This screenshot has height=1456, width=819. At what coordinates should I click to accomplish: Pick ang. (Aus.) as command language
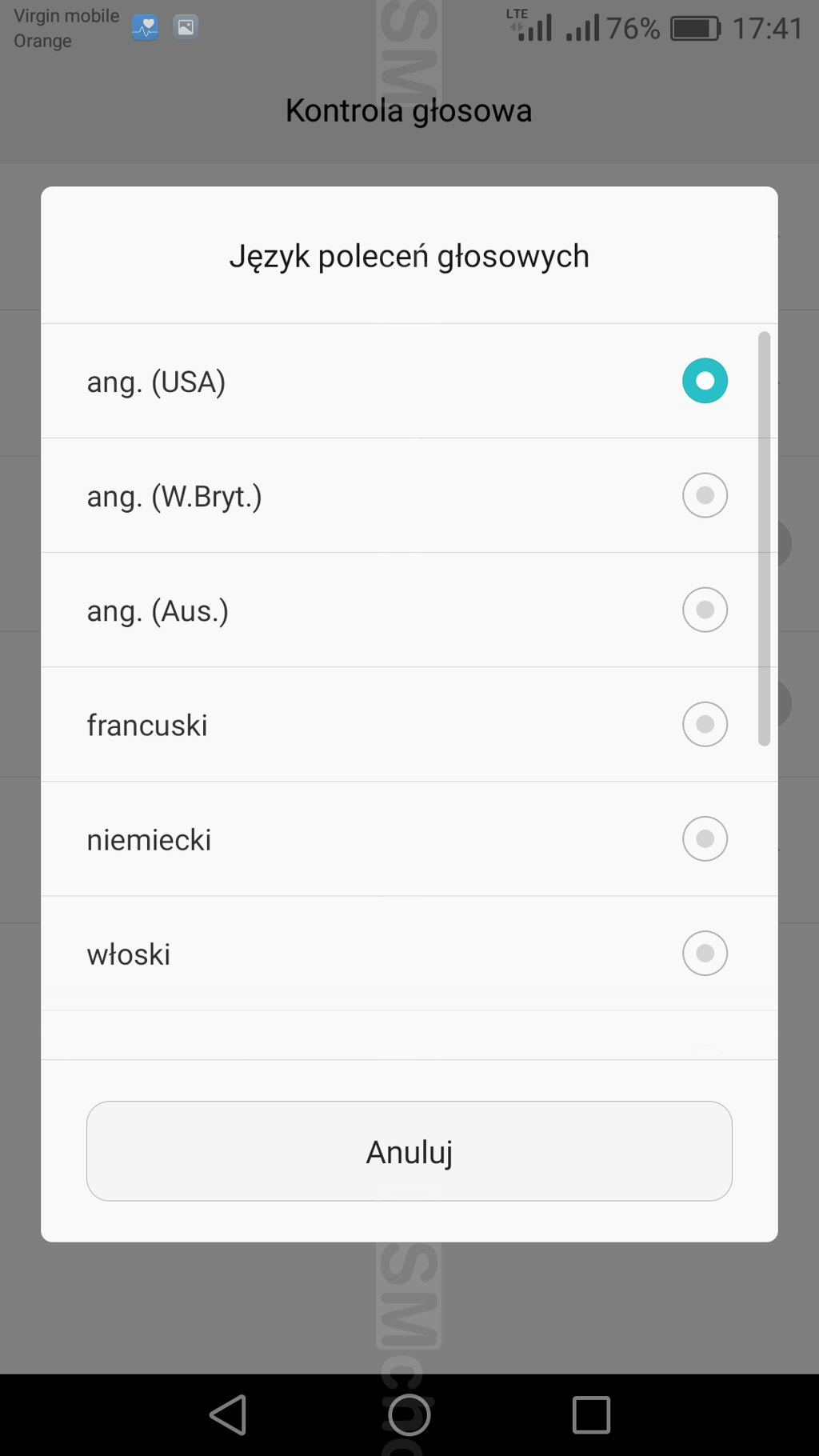400,610
